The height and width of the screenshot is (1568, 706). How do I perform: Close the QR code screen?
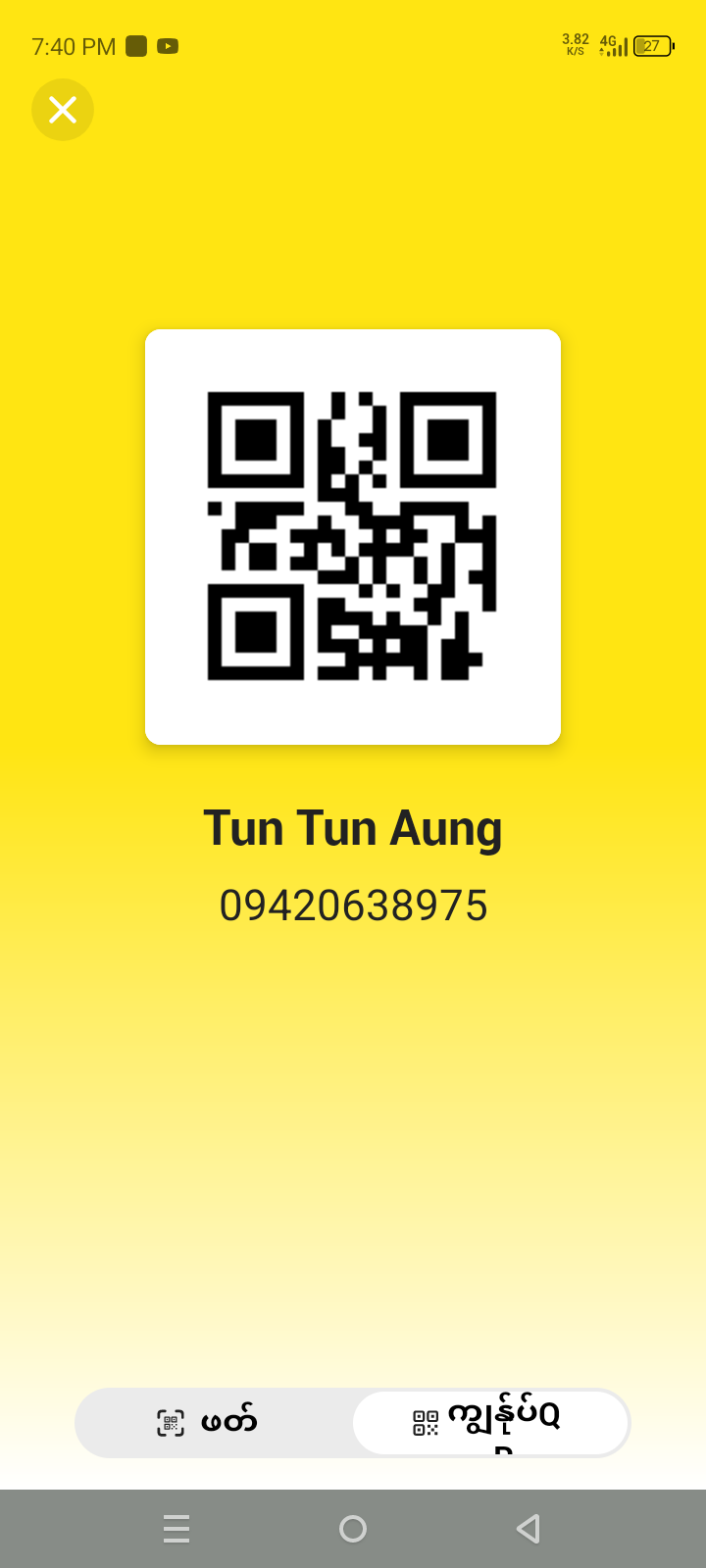pyautogui.click(x=63, y=110)
